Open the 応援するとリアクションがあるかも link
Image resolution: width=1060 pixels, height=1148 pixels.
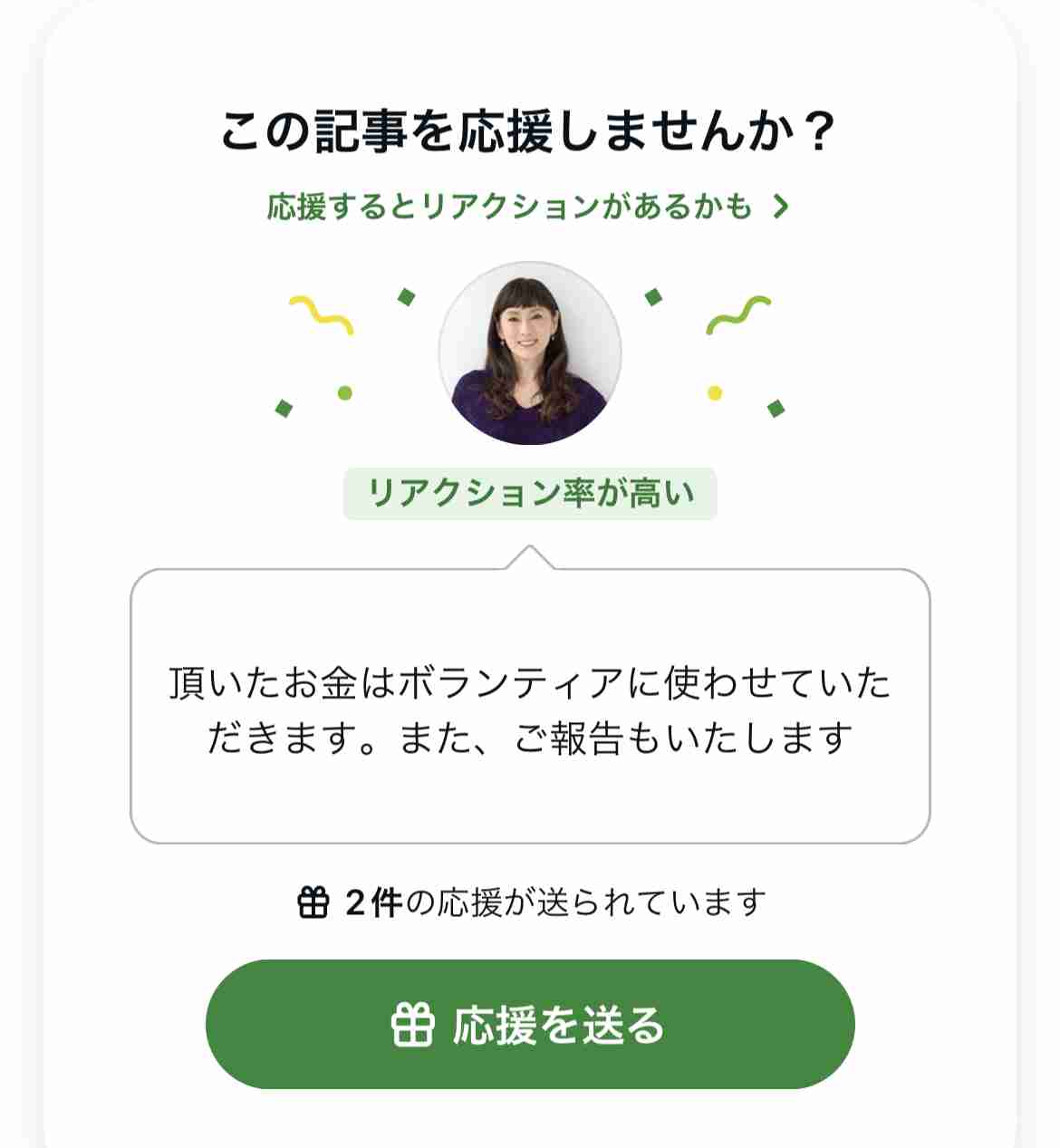pos(525,207)
